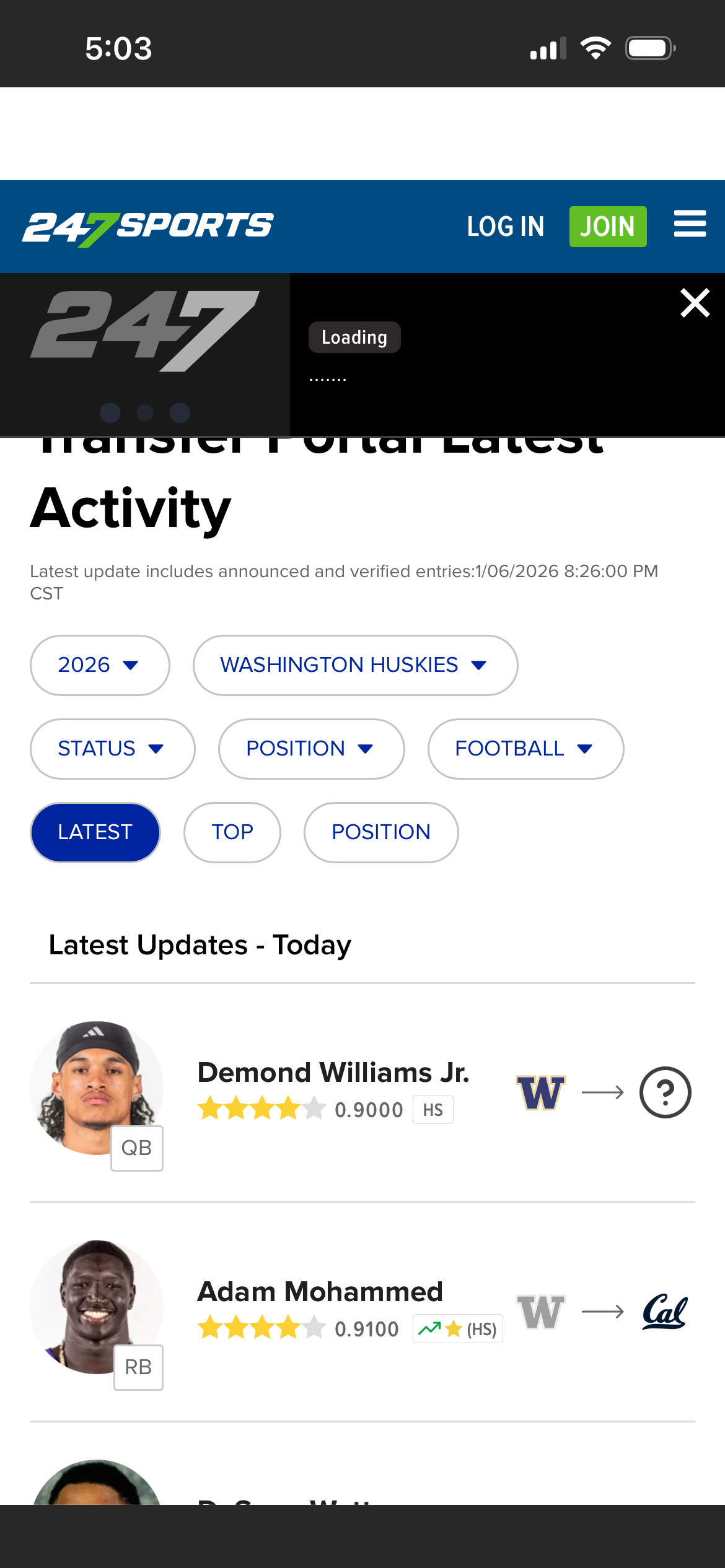View Adam Mohammed's transfer entry
Screen dimensions: 725x1568
[320, 1292]
